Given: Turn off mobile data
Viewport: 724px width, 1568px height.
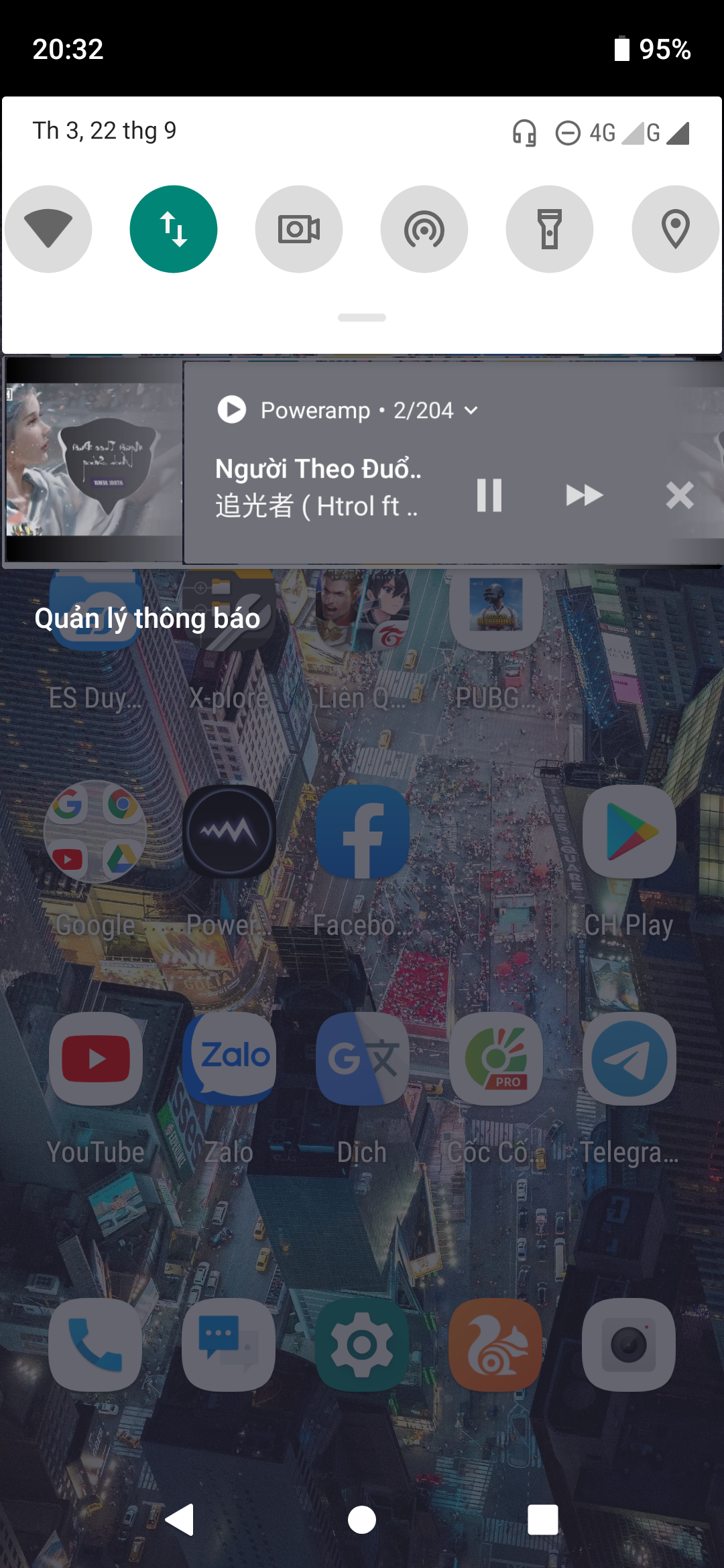Looking at the screenshot, I should pos(174,229).
